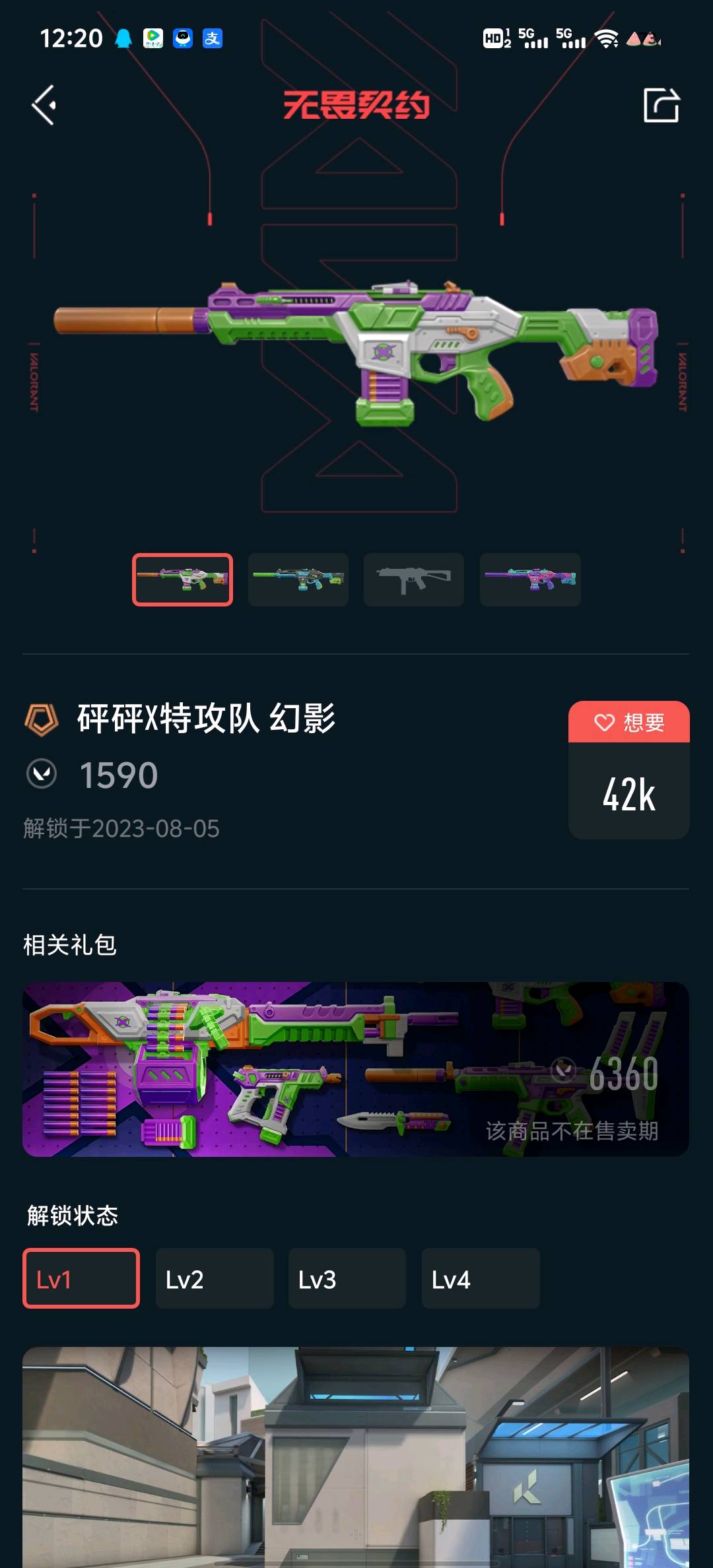This screenshot has width=713, height=1568.
Task: Select the fourth pink-blue skin variant thumbnail
Action: 530,579
